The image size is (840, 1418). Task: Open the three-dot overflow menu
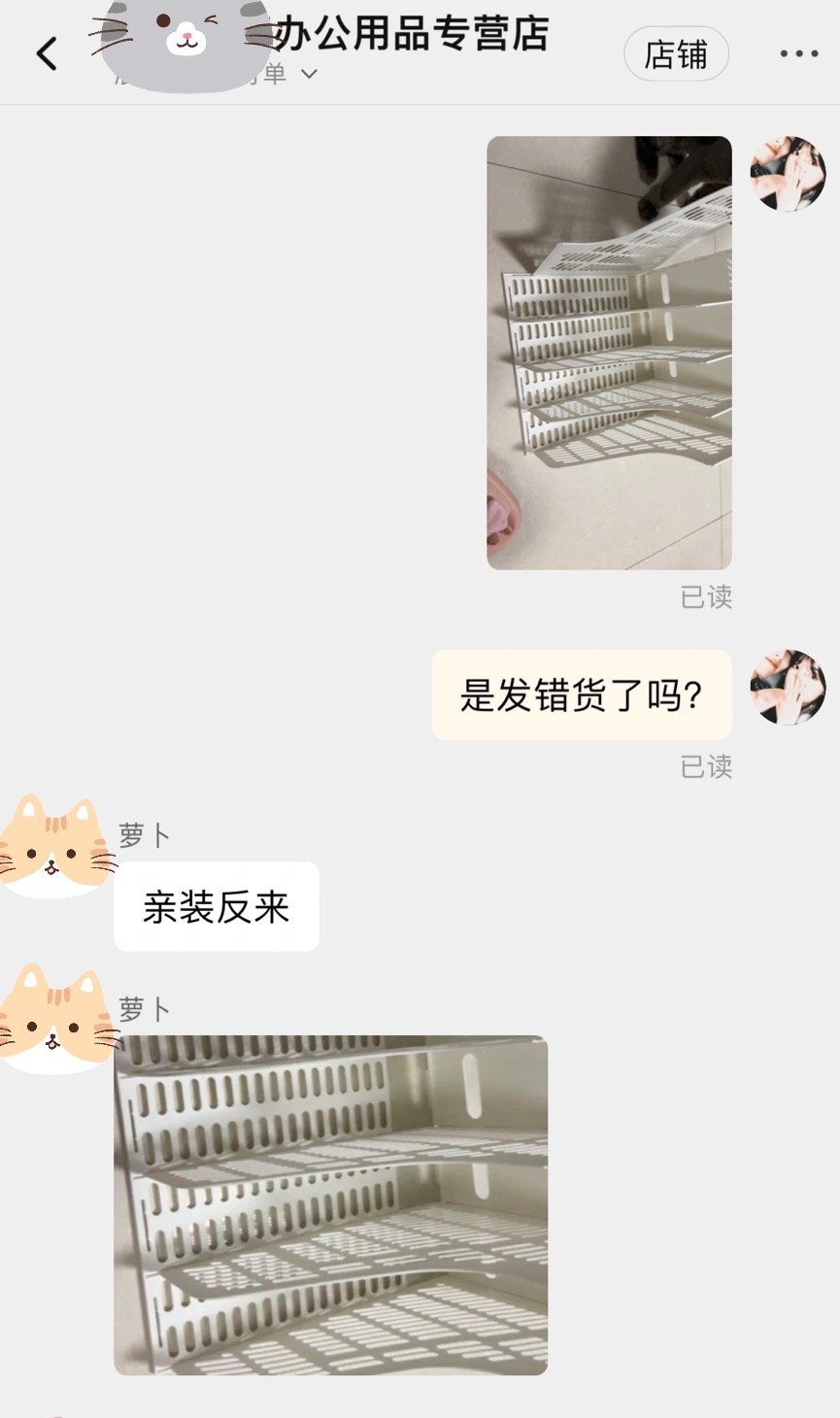(798, 54)
